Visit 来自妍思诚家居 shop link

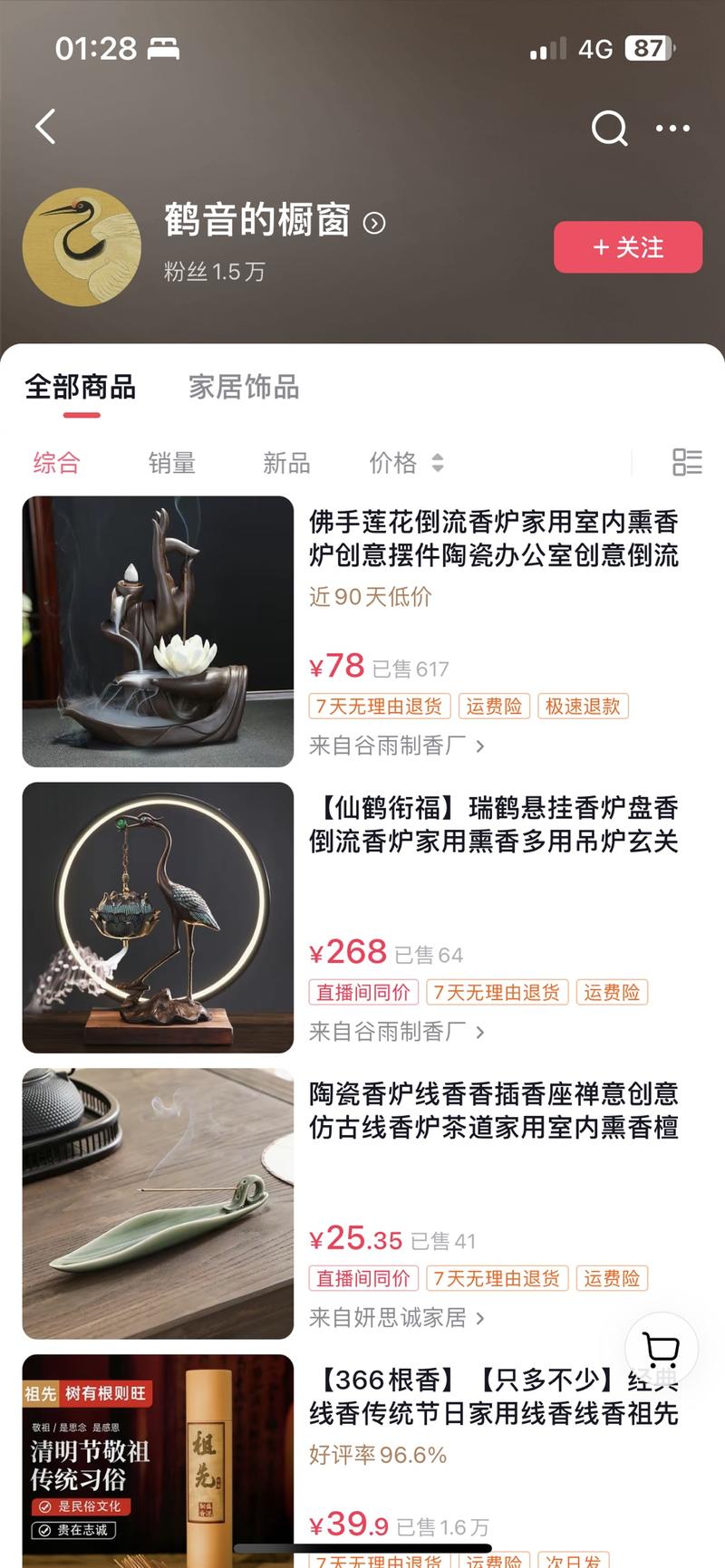click(x=397, y=1317)
